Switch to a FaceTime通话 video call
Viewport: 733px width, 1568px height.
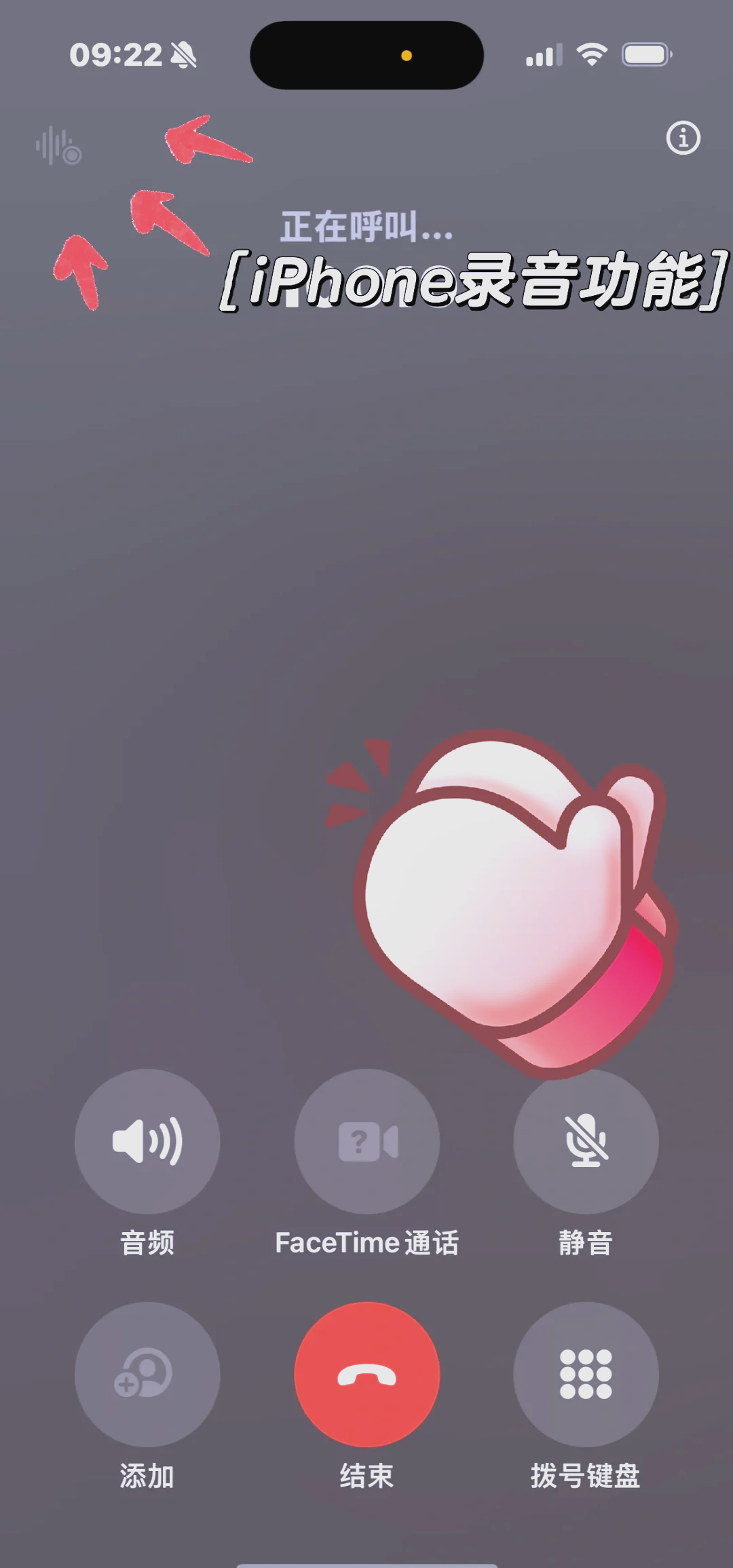pyautogui.click(x=367, y=1141)
